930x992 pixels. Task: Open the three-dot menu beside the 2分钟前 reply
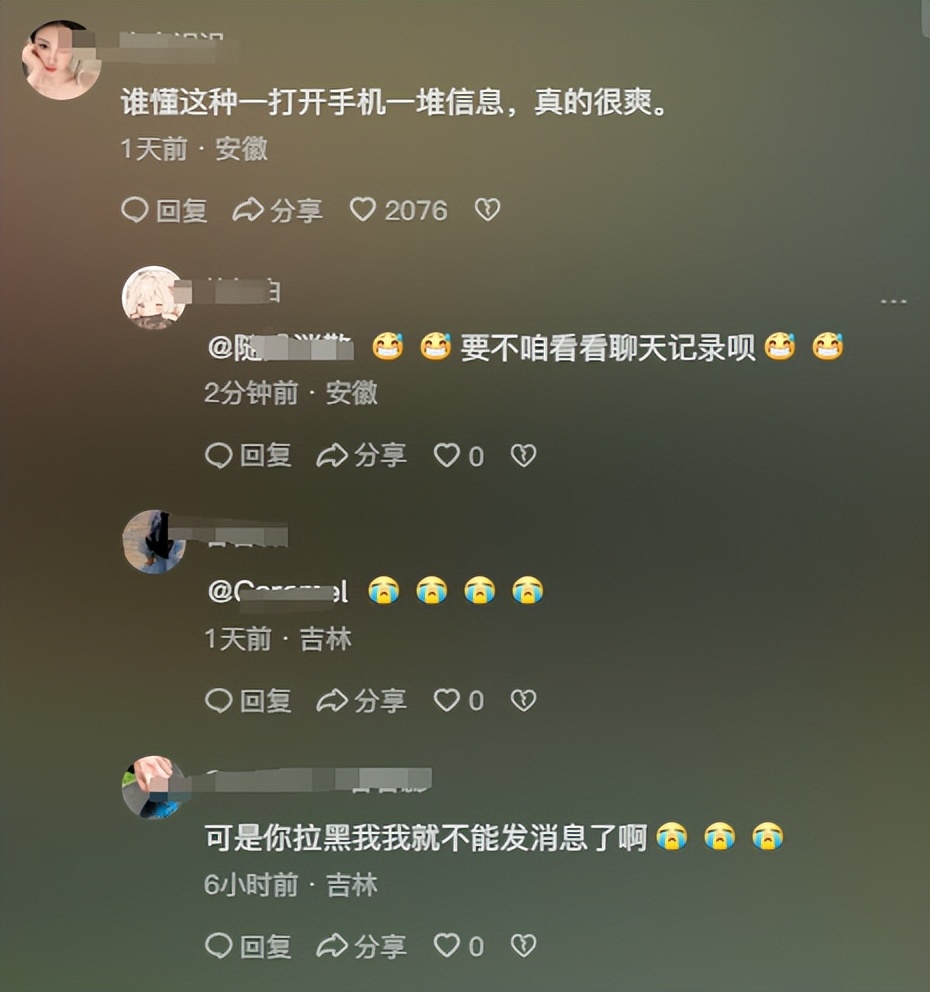tap(893, 301)
